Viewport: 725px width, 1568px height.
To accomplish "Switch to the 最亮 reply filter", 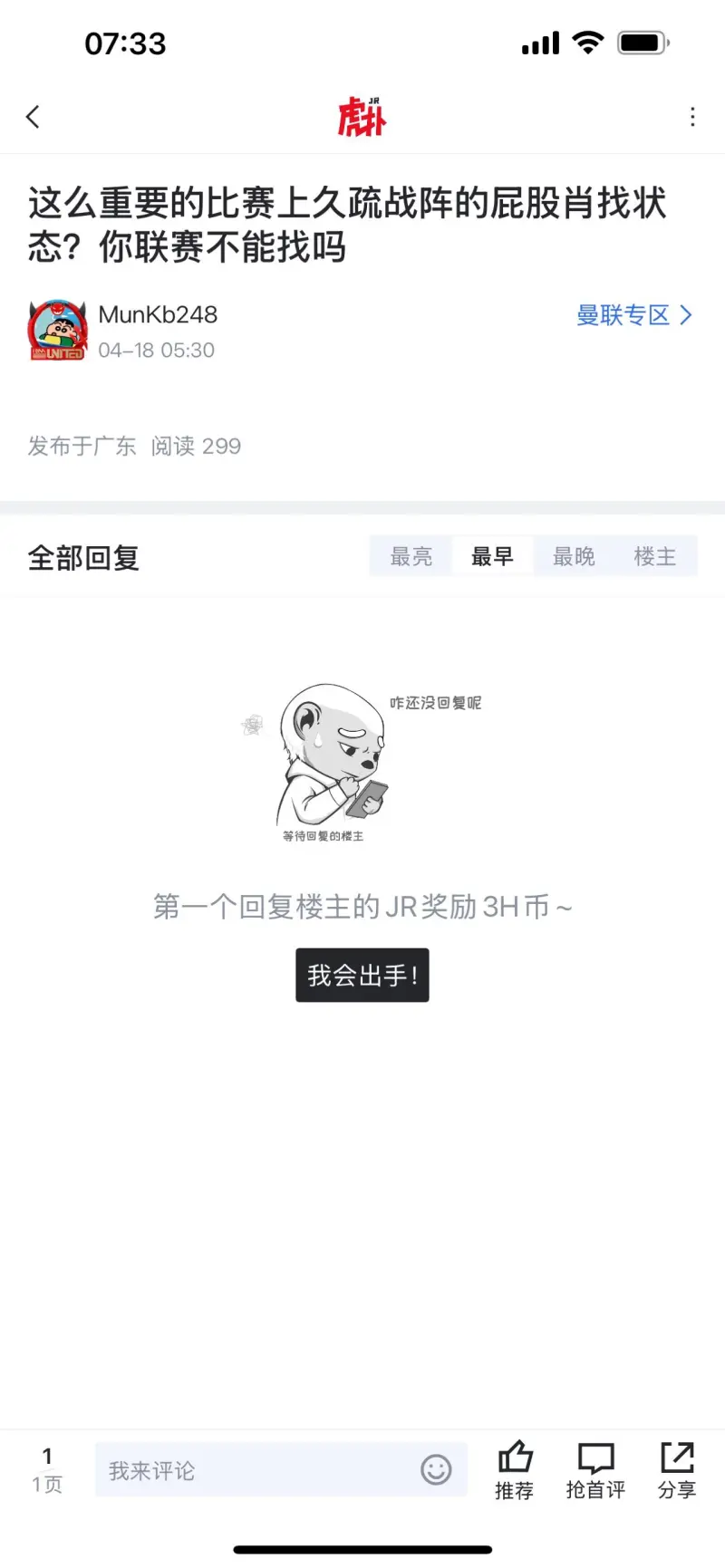I will (x=411, y=556).
